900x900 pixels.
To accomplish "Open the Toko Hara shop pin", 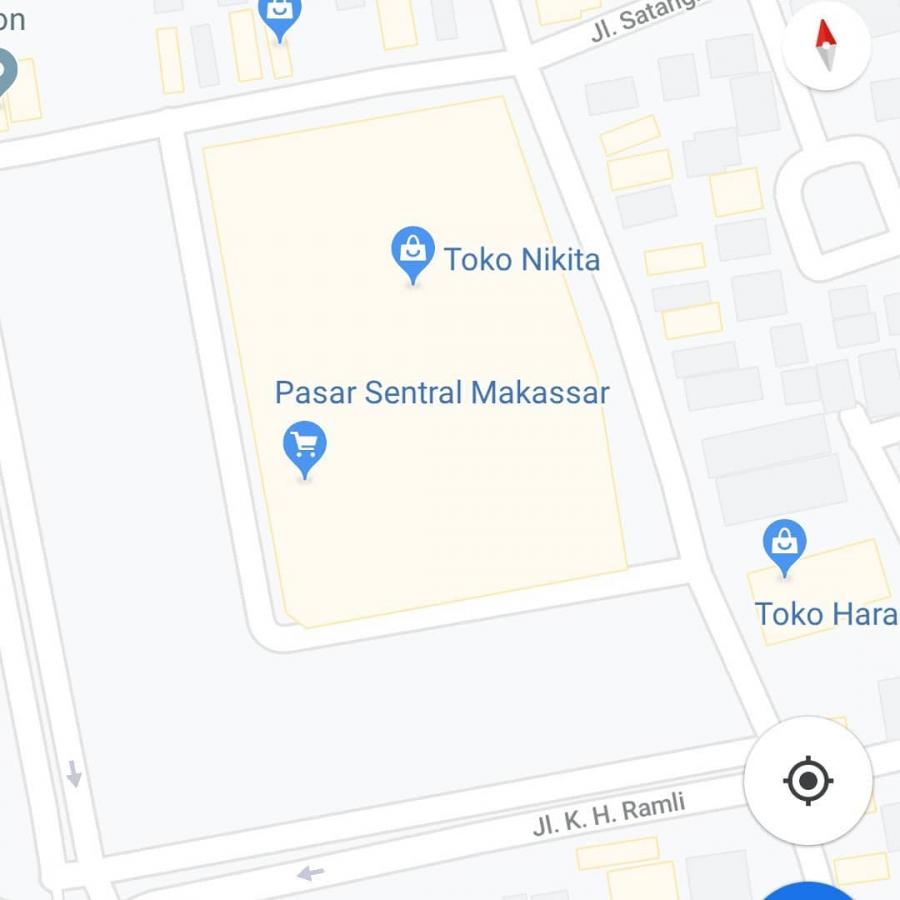I will click(785, 545).
